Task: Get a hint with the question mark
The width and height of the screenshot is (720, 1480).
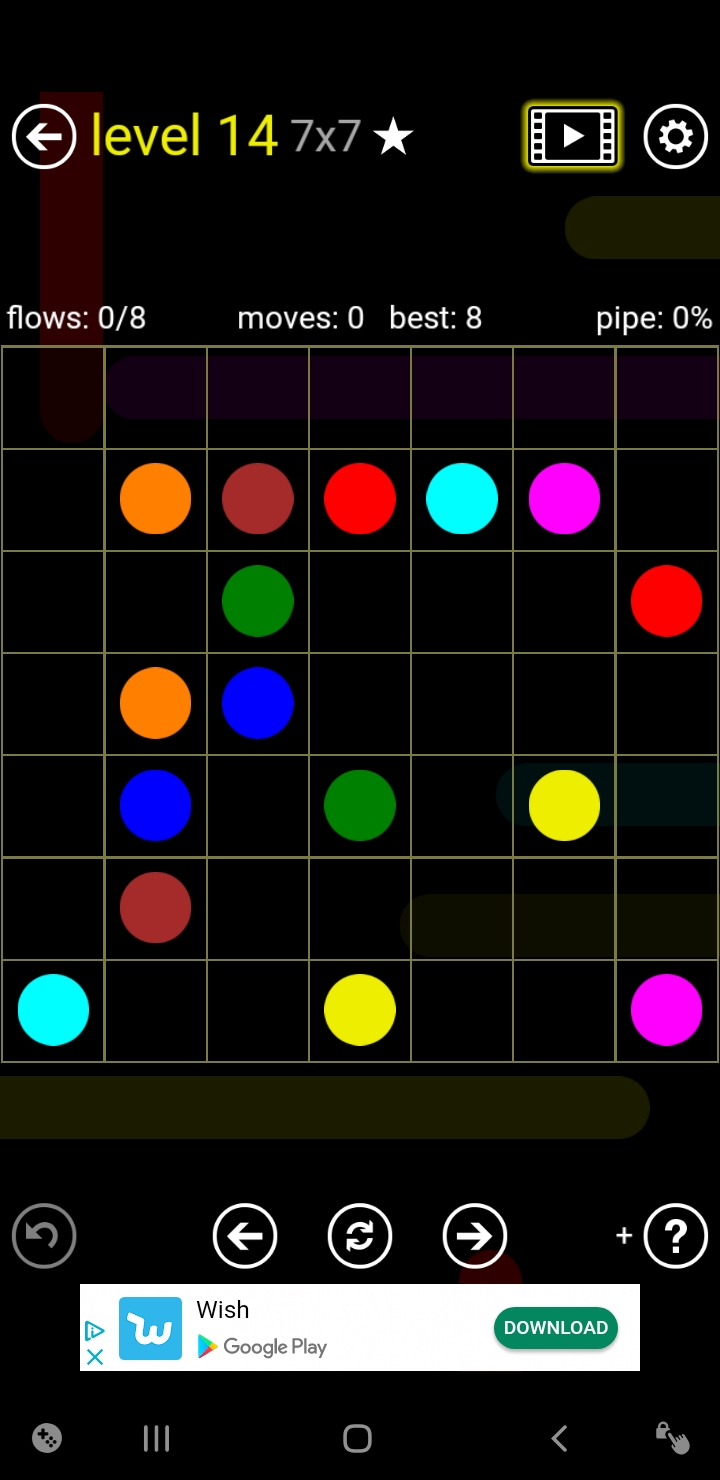Action: point(676,1236)
